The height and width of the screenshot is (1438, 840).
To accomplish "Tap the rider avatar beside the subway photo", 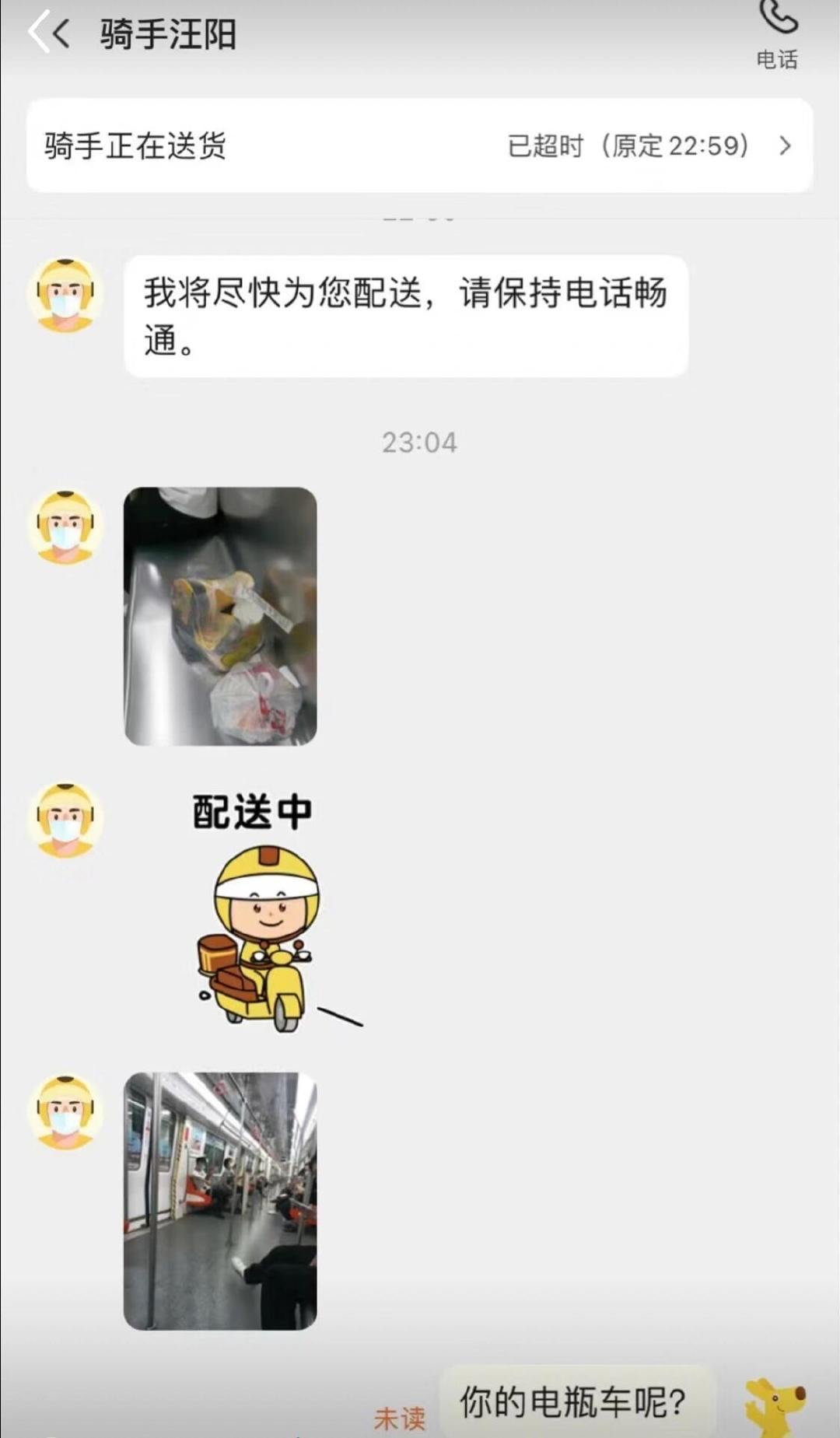I will click(66, 1114).
